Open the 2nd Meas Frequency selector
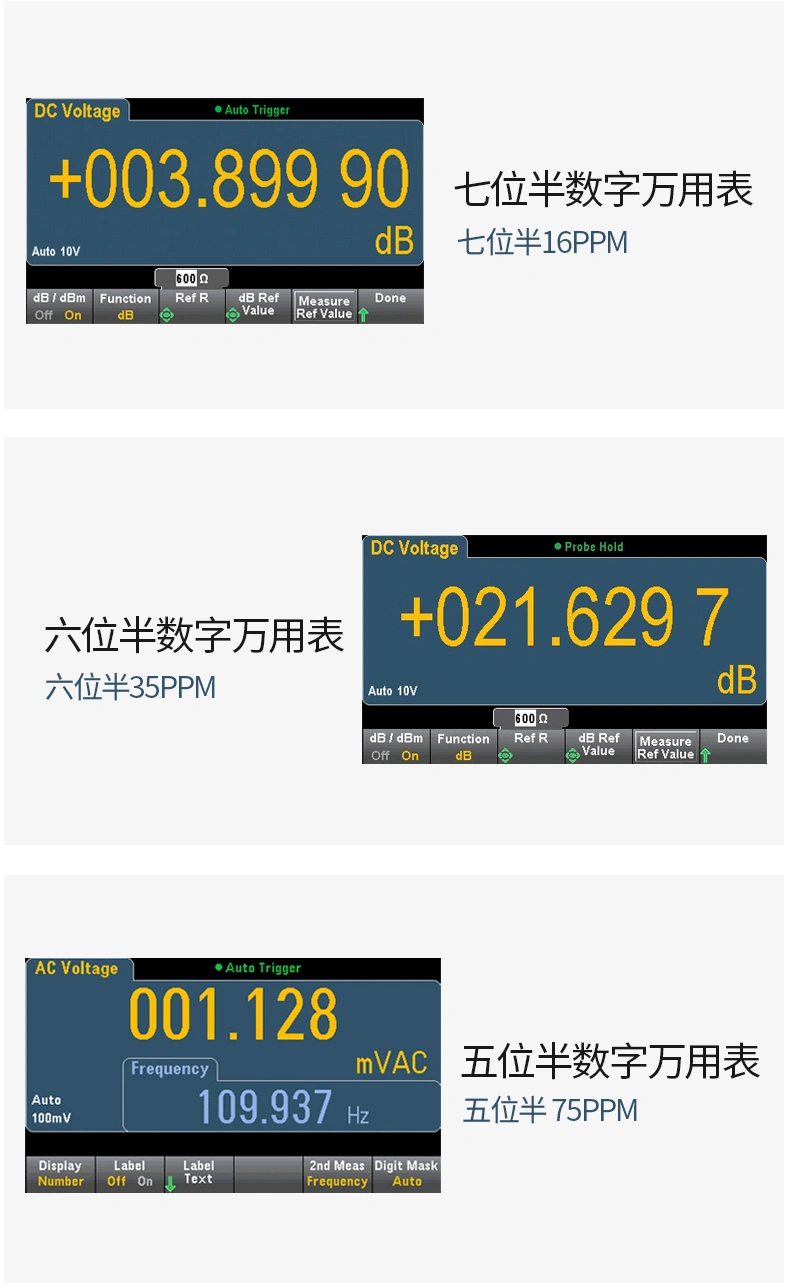This screenshot has height=1288, width=790. point(336,1176)
